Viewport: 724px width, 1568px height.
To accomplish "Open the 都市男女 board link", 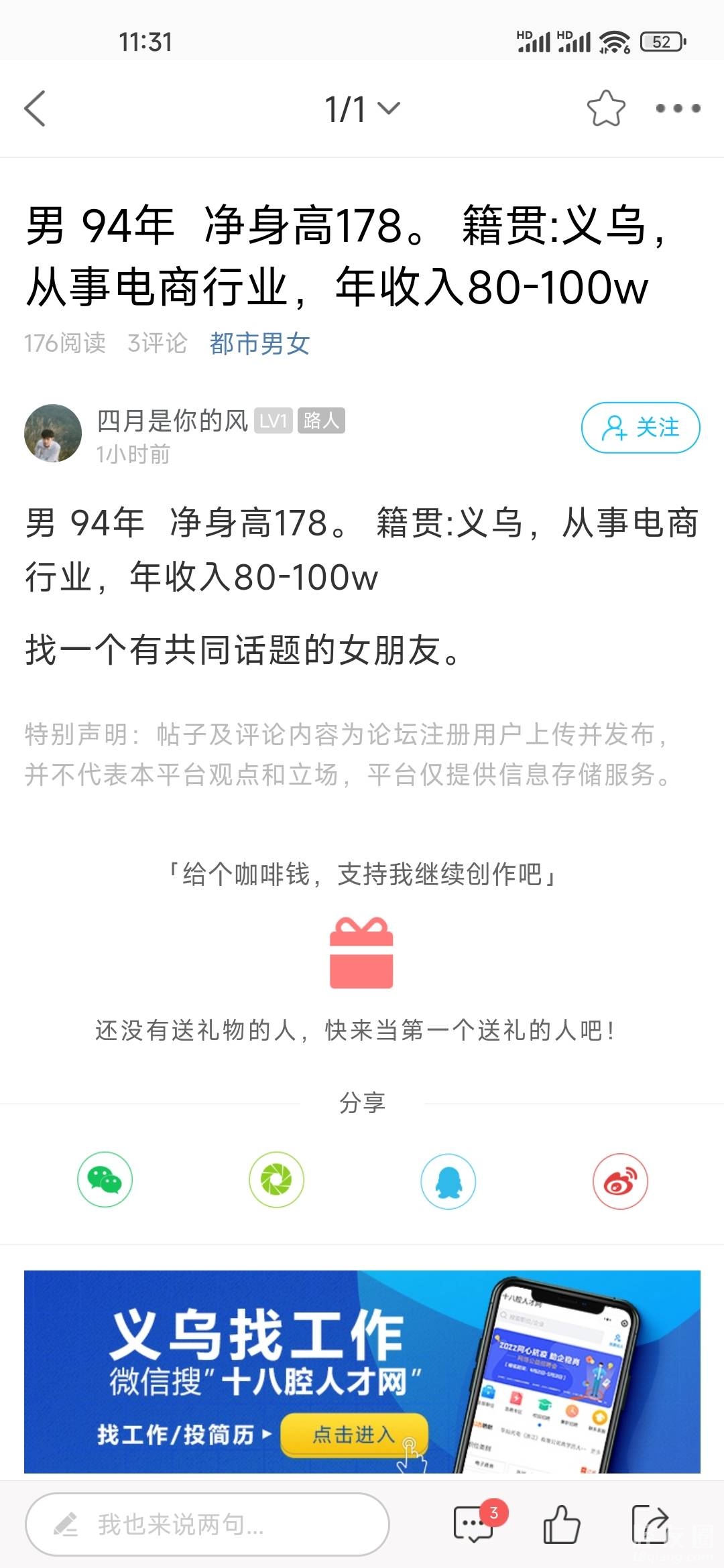I will point(259,344).
